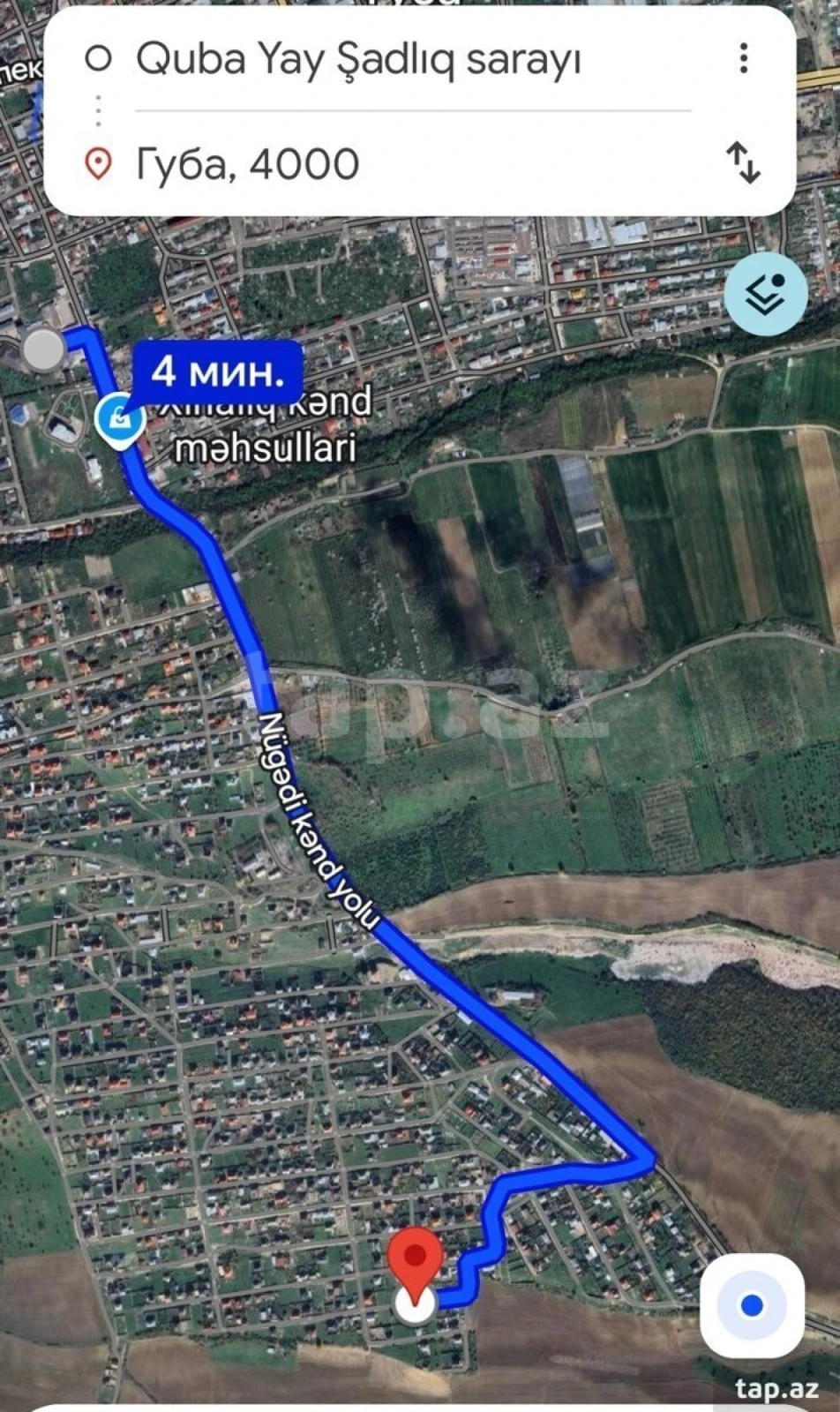Click the dotted route connector between fields
The image size is (840, 1412).
tap(97, 109)
